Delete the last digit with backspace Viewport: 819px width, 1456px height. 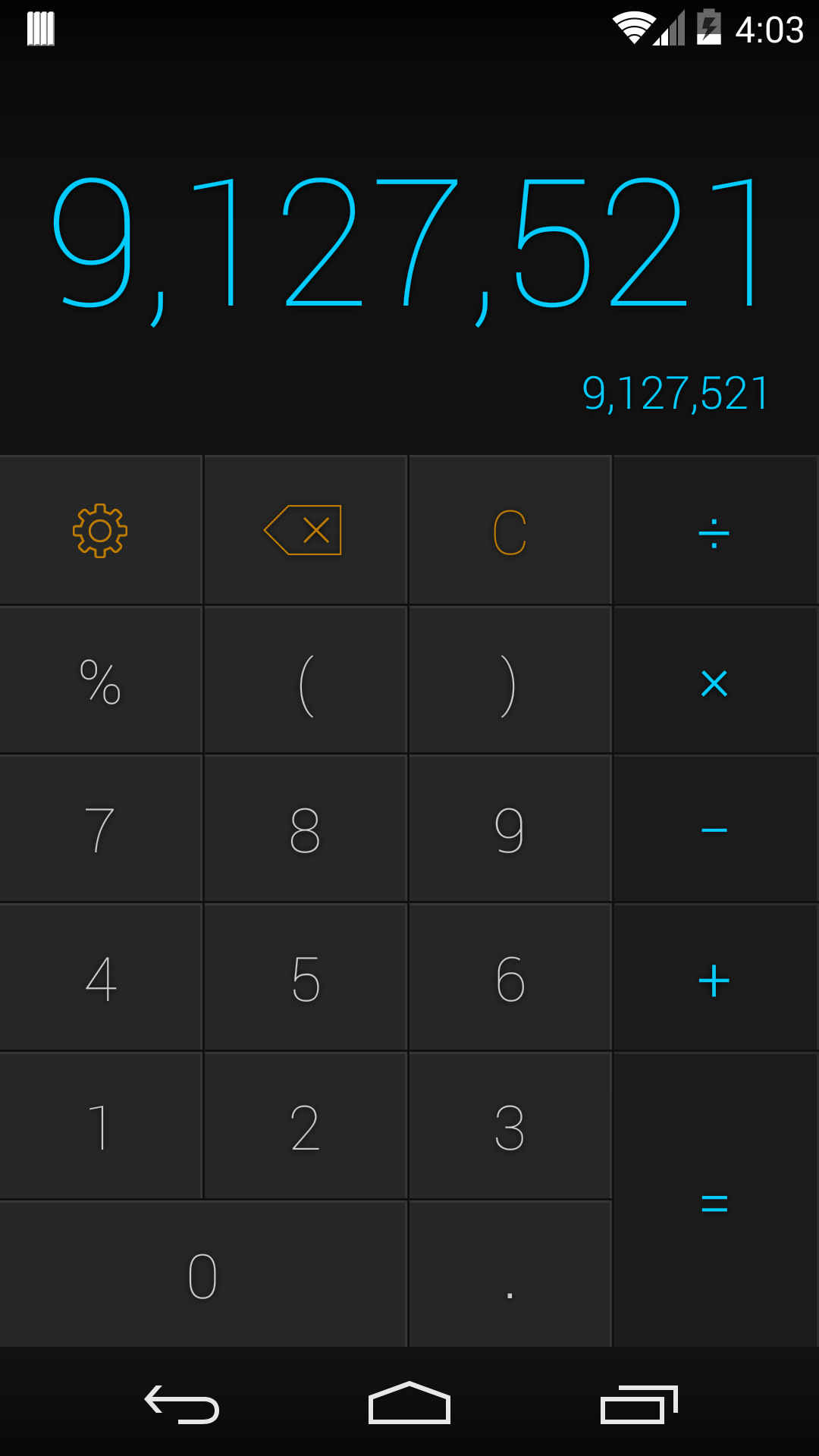304,530
